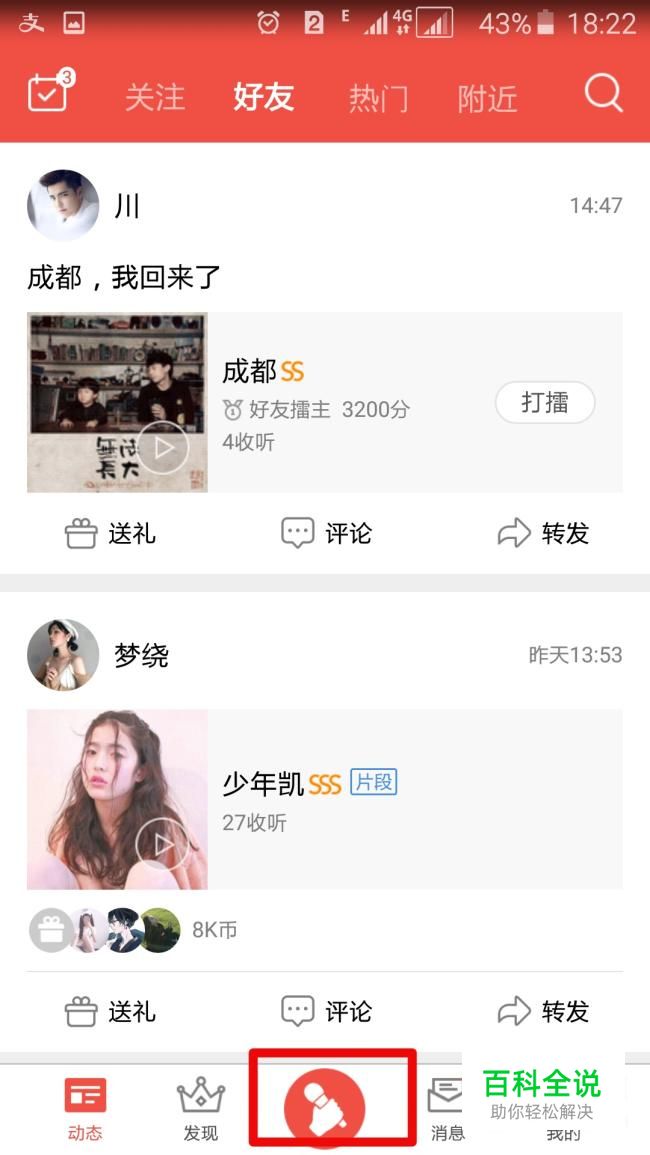Play the 少年凯 song cover
The image size is (650, 1155).
point(117,799)
